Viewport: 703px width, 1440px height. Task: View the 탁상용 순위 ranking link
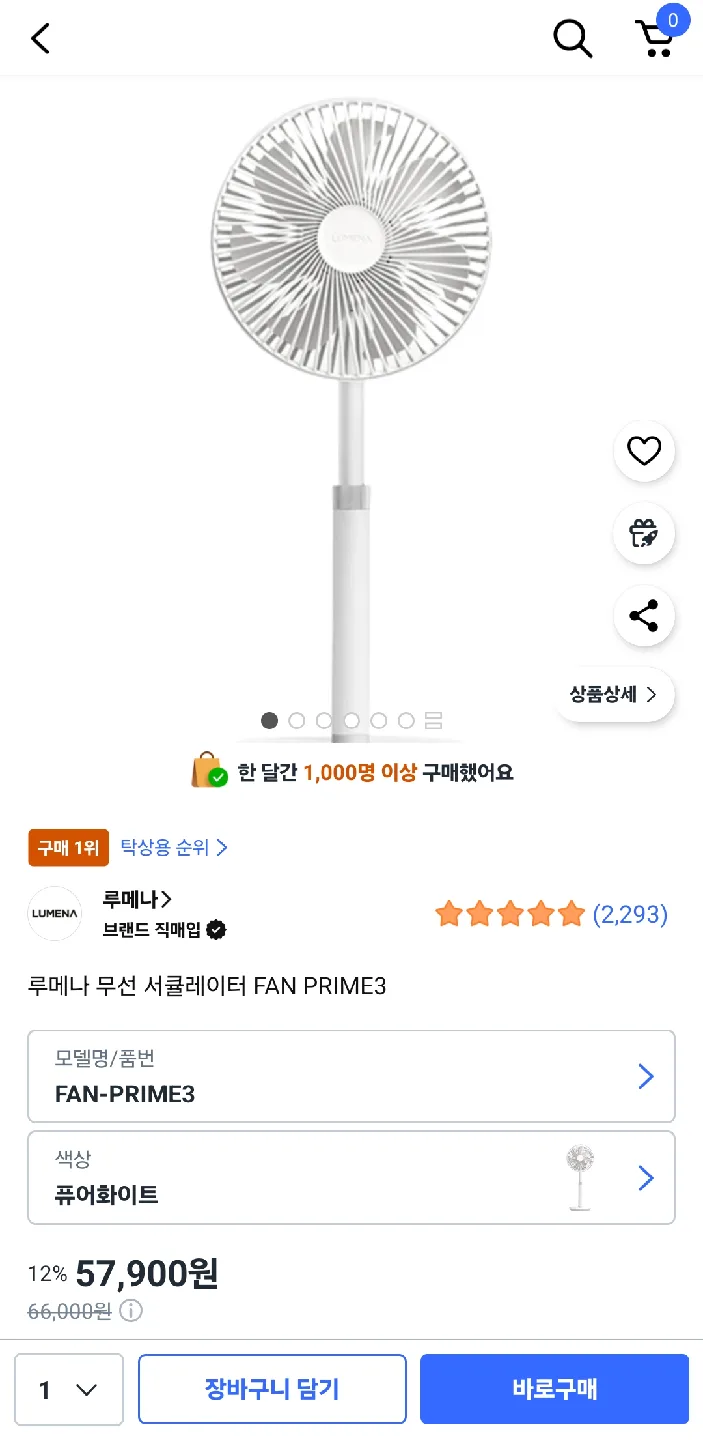pyautogui.click(x=174, y=848)
